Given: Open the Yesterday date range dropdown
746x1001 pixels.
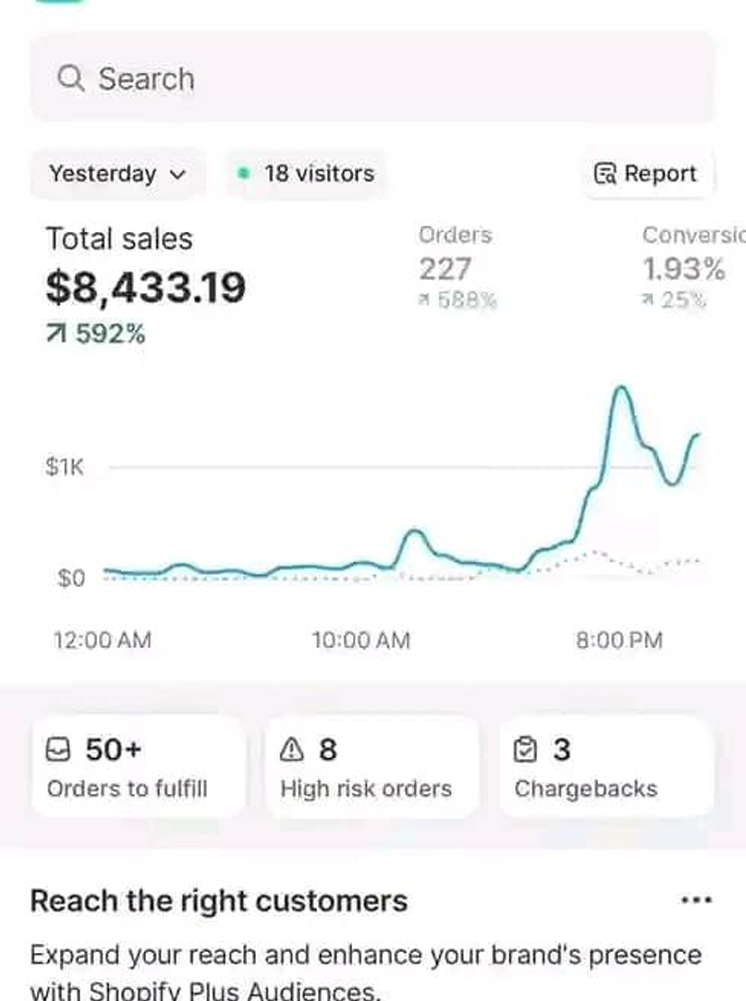Looking at the screenshot, I should pos(118,174).
